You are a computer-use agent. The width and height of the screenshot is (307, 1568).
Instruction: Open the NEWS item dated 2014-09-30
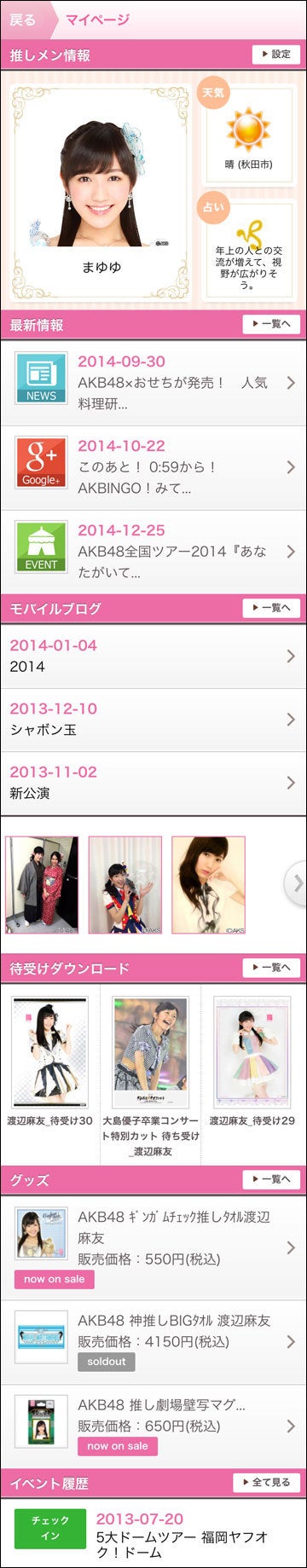coord(153,383)
